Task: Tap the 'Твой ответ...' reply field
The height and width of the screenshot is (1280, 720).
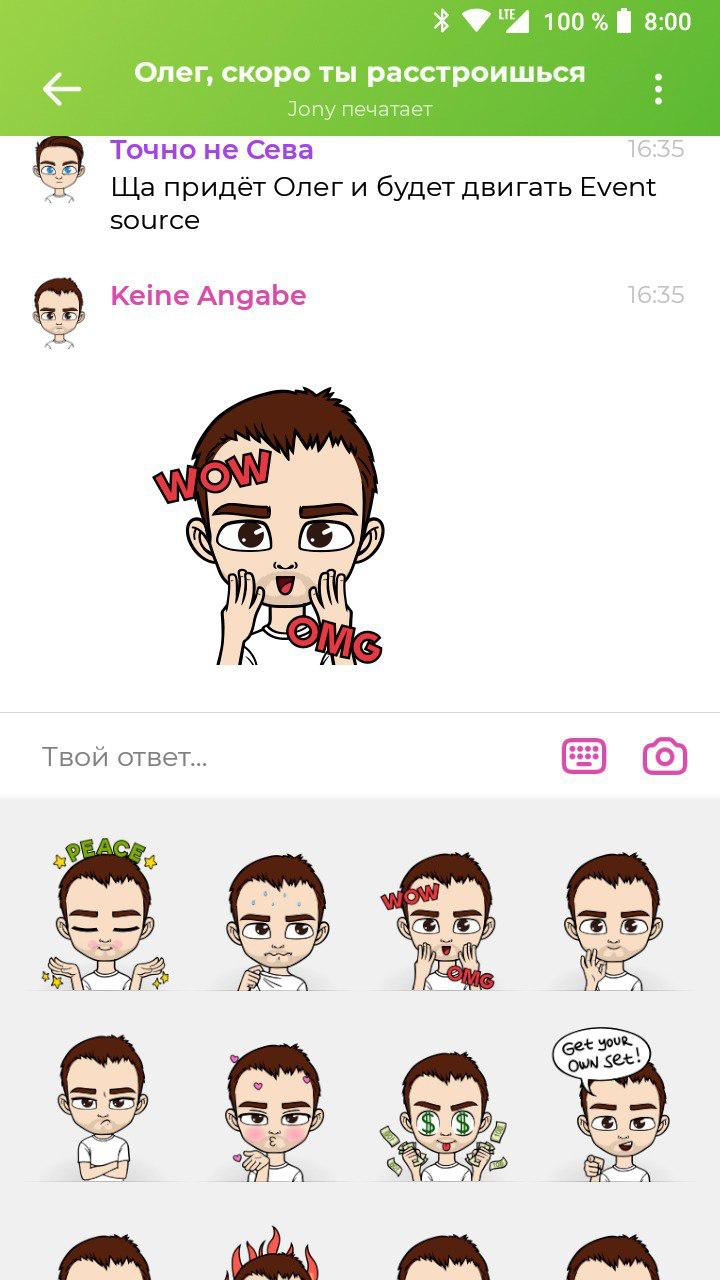Action: click(290, 757)
